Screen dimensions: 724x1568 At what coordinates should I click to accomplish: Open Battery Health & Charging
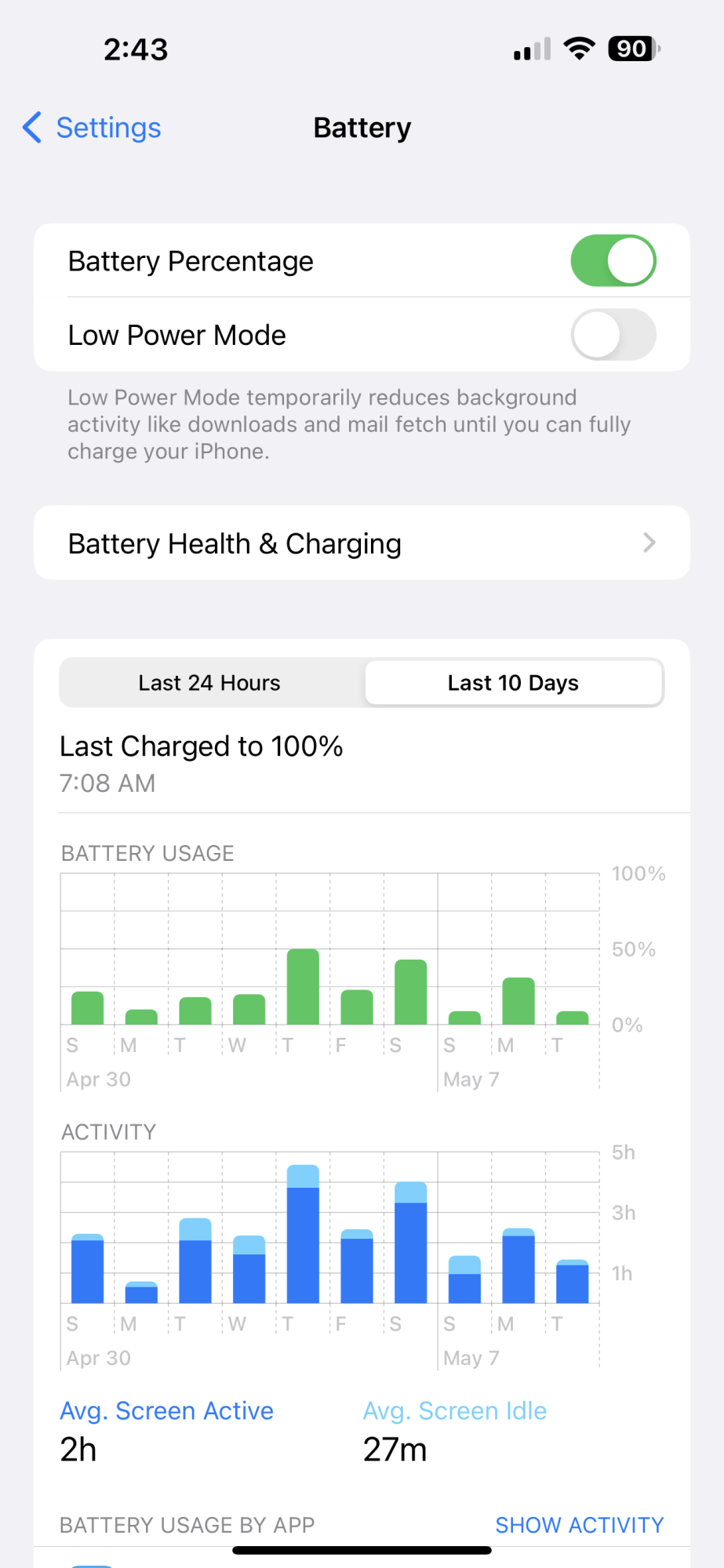(362, 543)
